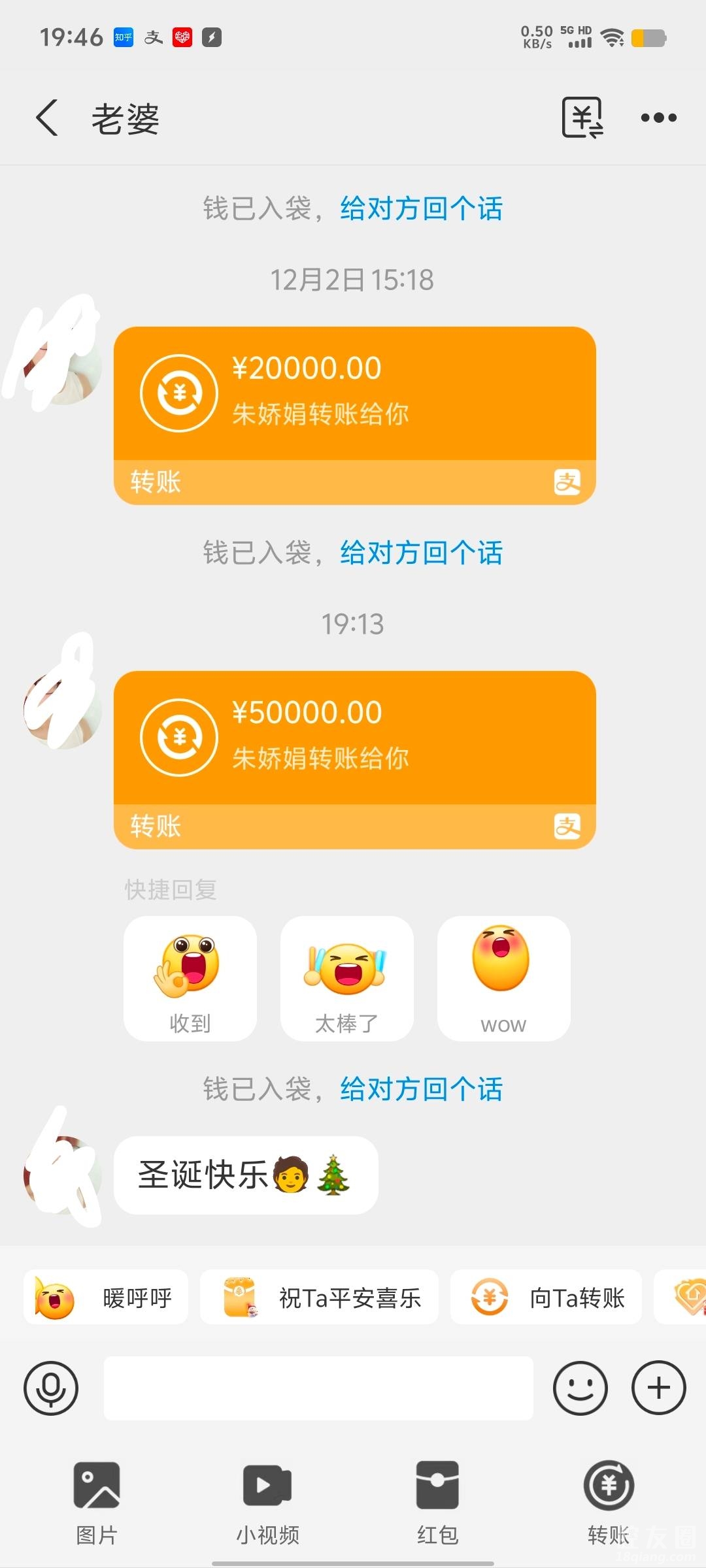Open the transfer records icon

click(582, 118)
